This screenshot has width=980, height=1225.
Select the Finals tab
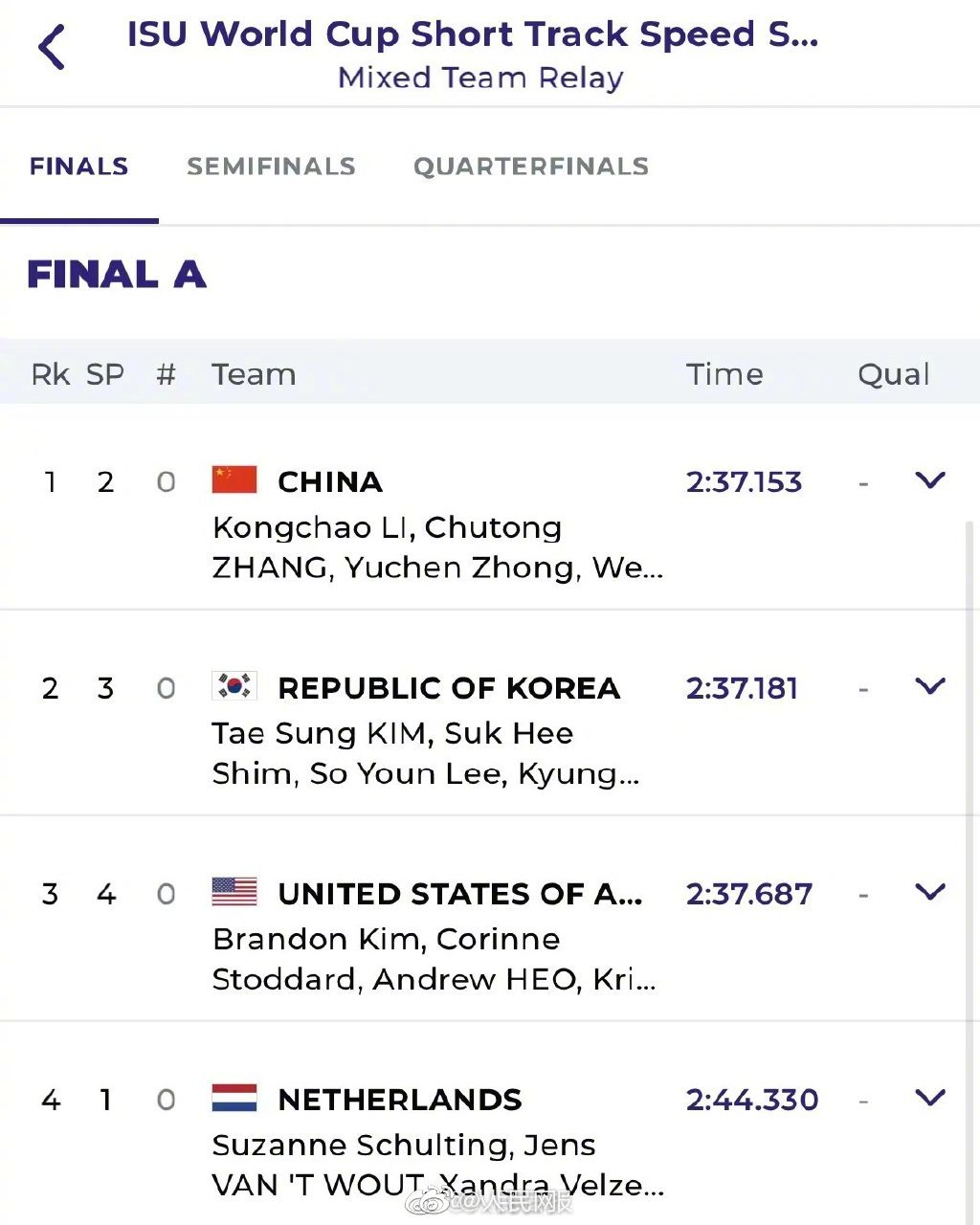pos(78,167)
